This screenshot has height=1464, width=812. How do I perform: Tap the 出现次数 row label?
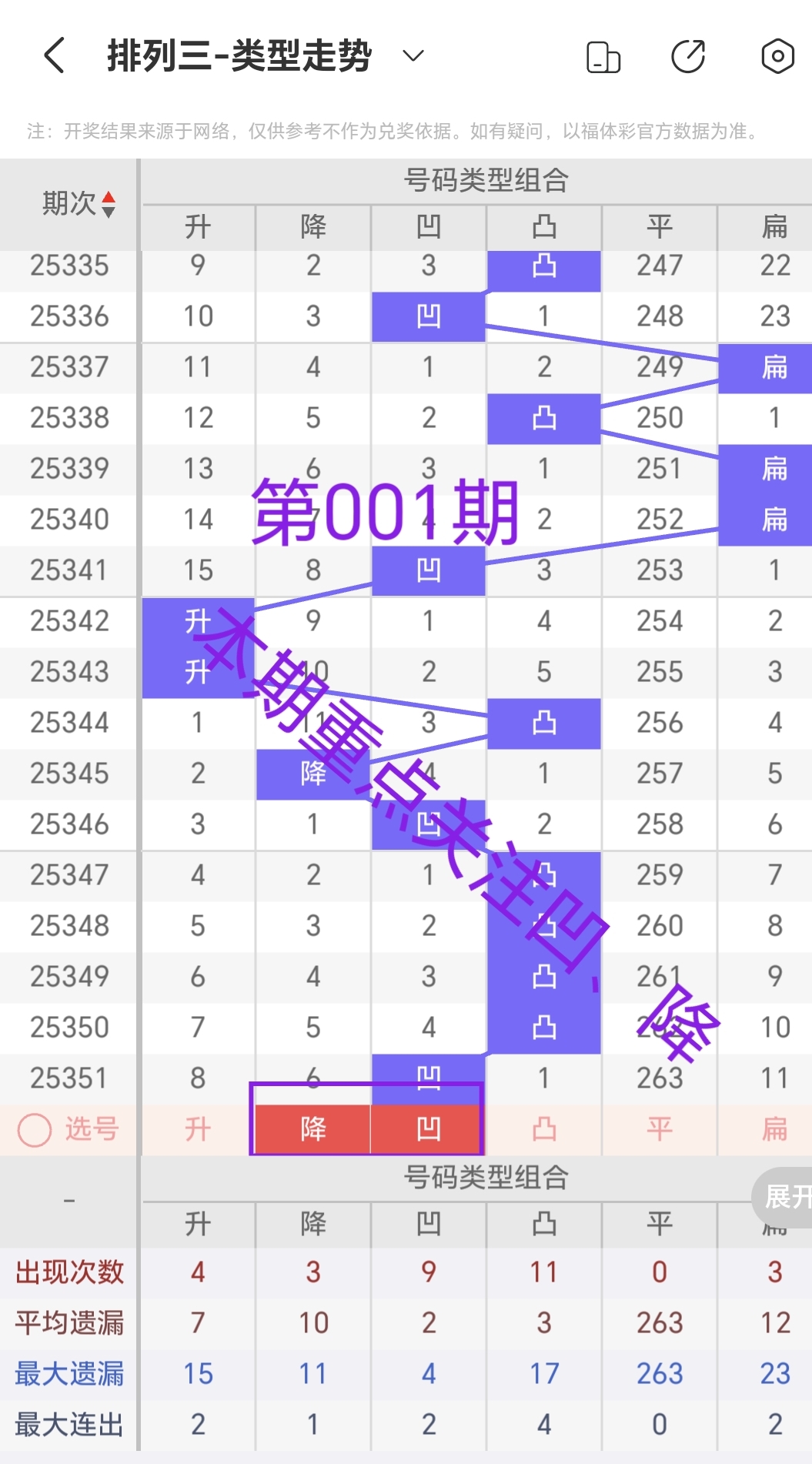point(69,1272)
